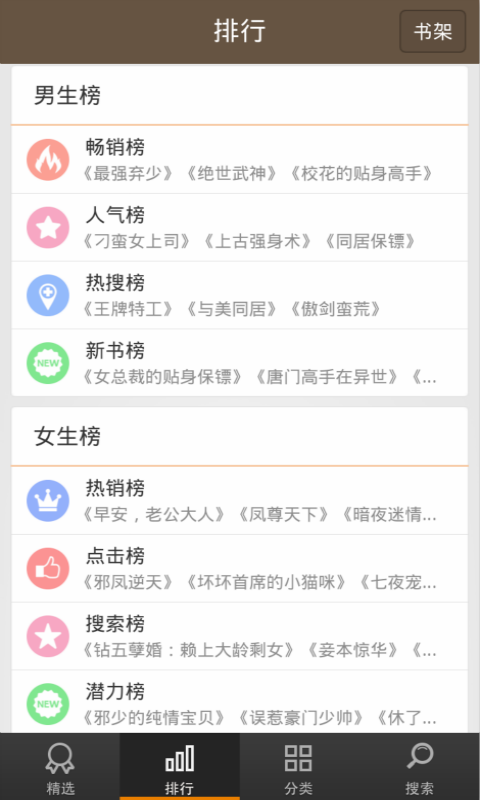
Task: Open the 潜力榜 ranking list
Action: pos(239,702)
